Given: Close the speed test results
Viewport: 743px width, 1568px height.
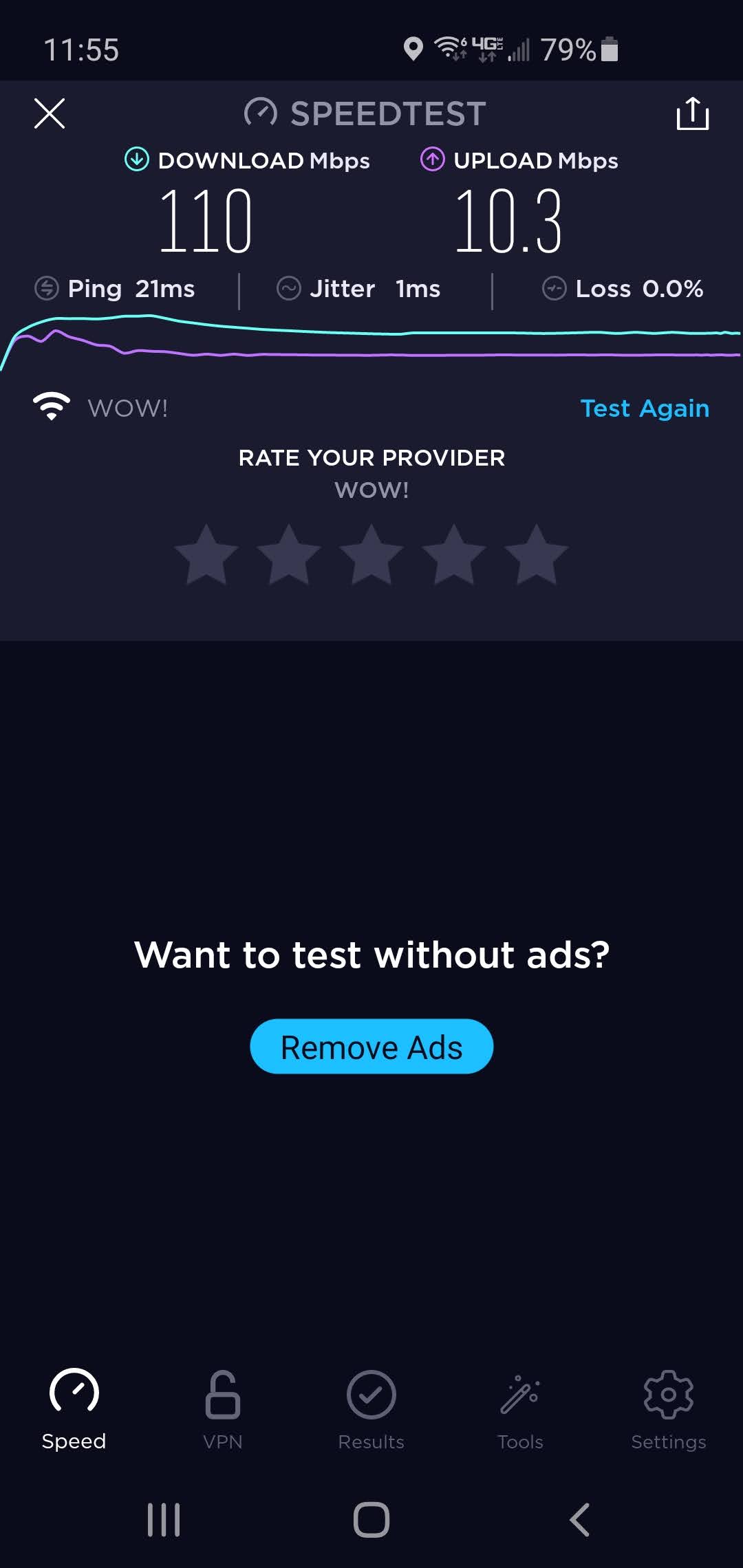Looking at the screenshot, I should [x=50, y=113].
